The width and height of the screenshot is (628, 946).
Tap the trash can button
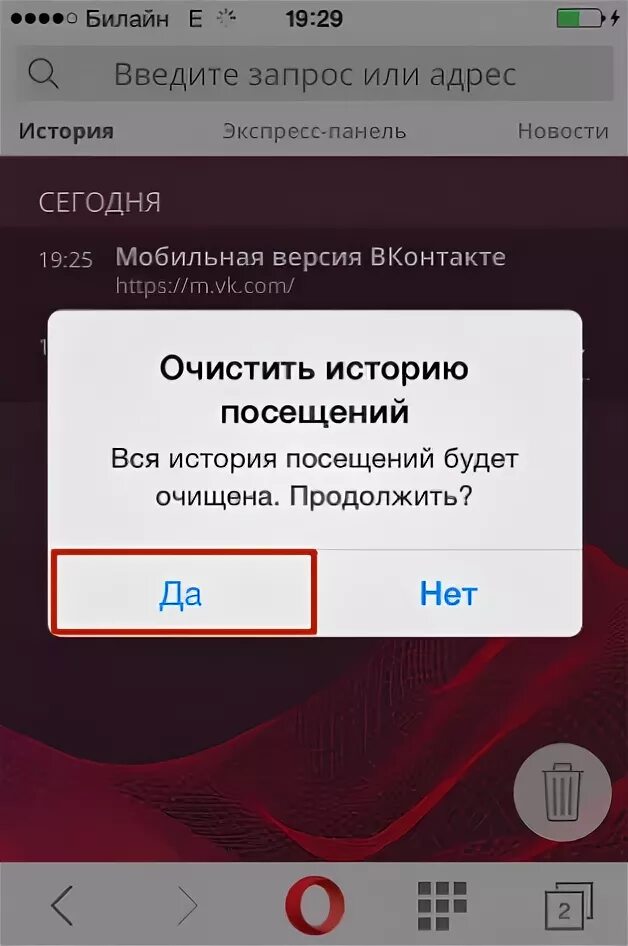[x=562, y=792]
